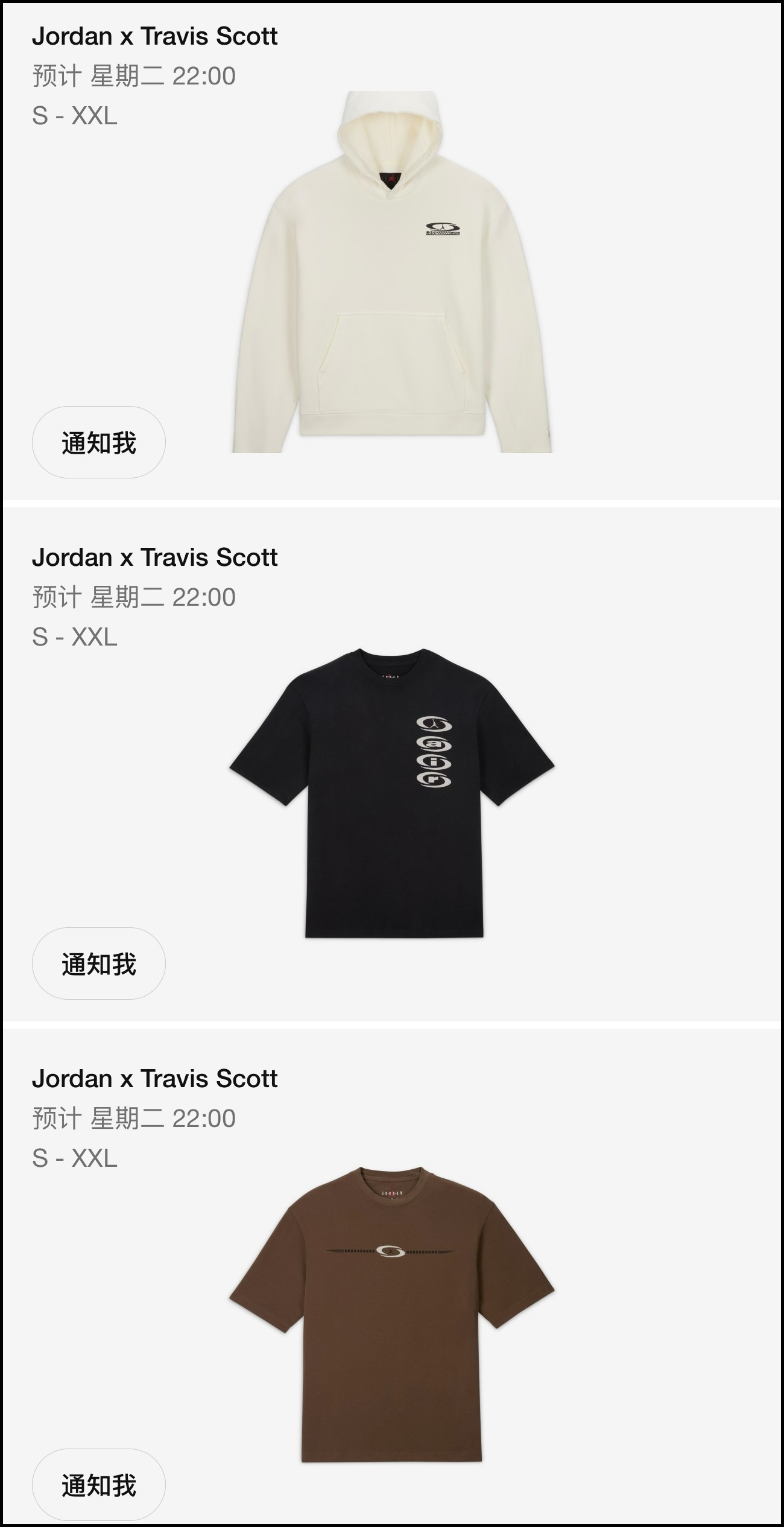View the brown Jordan x Travis Scott tee
Screen dimensions: 784x1527
click(392, 1315)
